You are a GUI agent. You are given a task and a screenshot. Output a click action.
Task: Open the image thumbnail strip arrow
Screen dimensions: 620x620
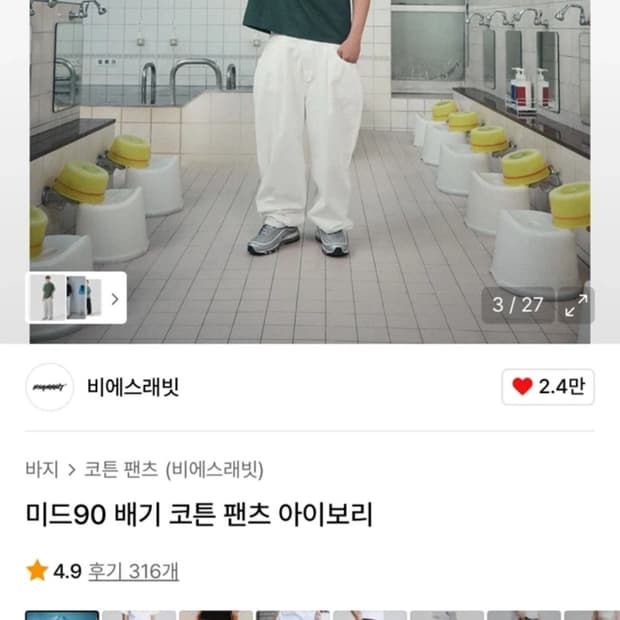[115, 299]
